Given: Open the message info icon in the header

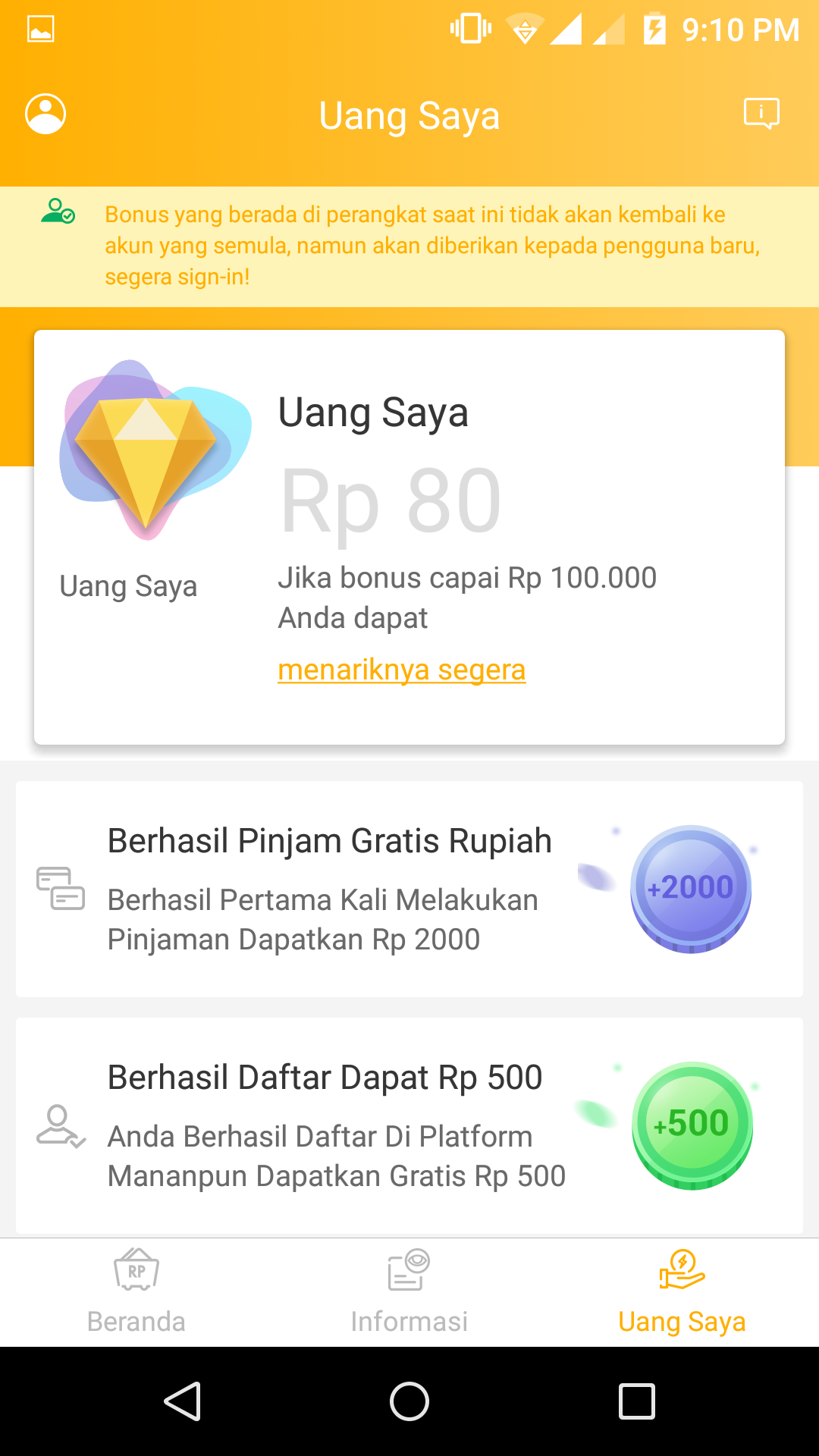Looking at the screenshot, I should 761,114.
